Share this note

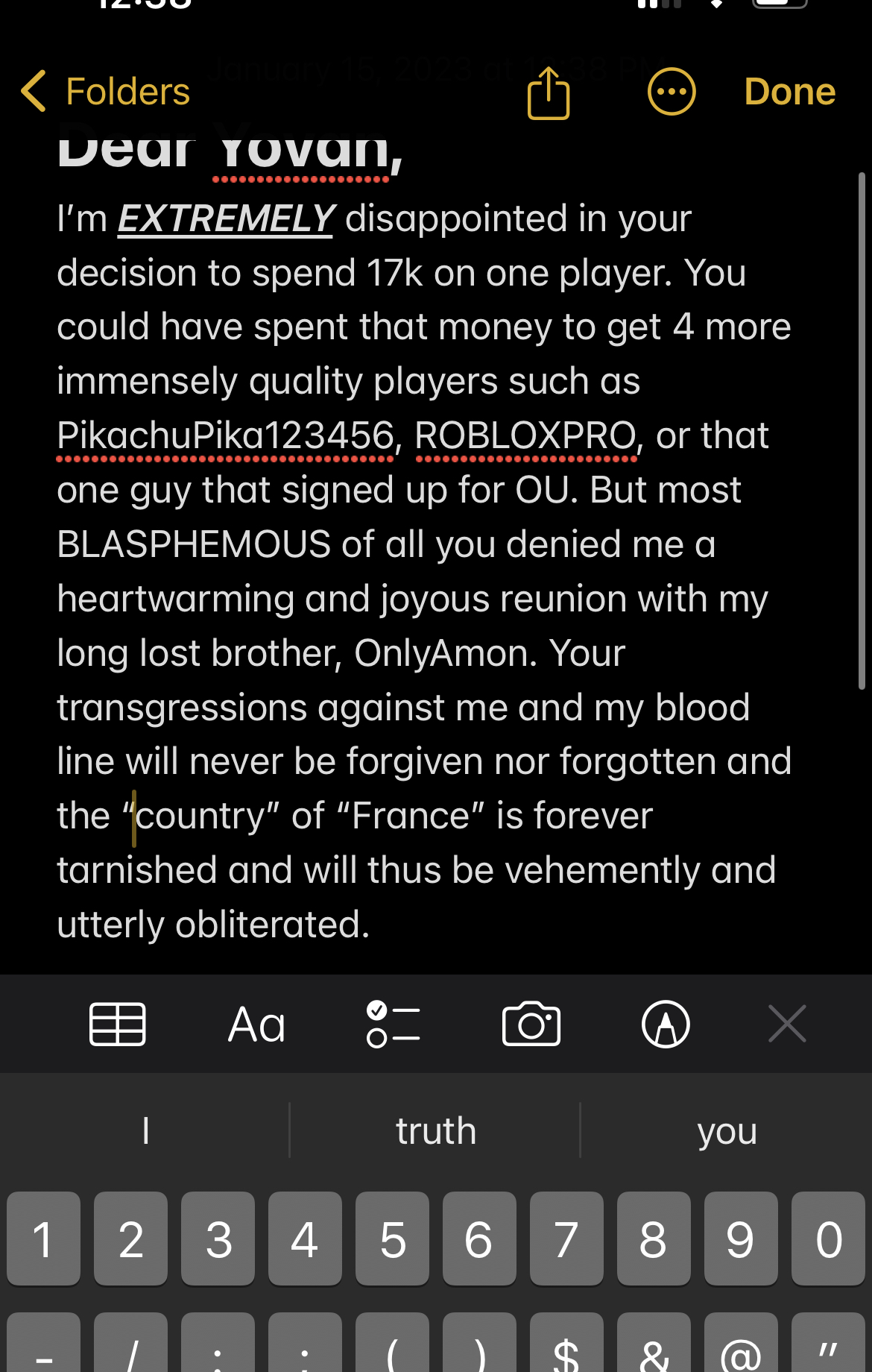[x=549, y=92]
